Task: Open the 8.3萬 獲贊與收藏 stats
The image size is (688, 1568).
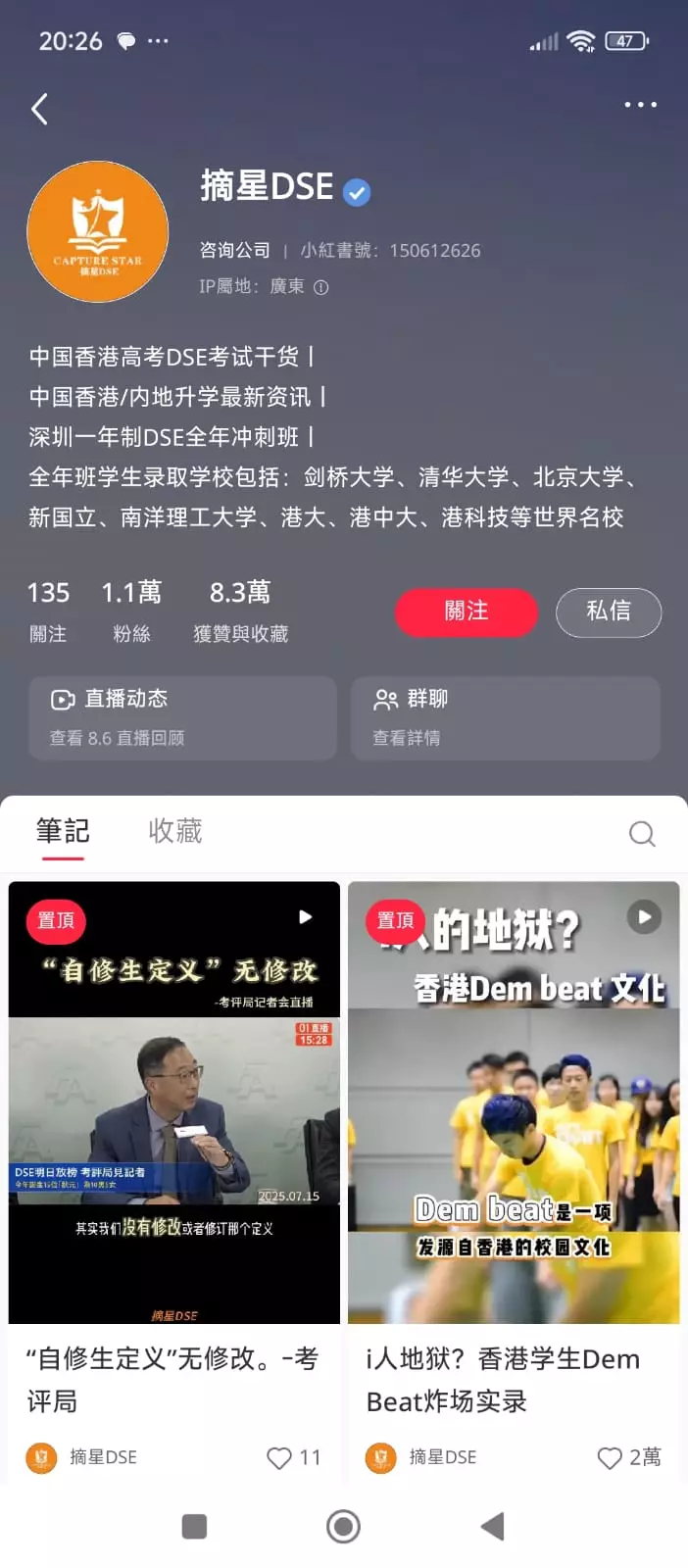Action: (240, 611)
